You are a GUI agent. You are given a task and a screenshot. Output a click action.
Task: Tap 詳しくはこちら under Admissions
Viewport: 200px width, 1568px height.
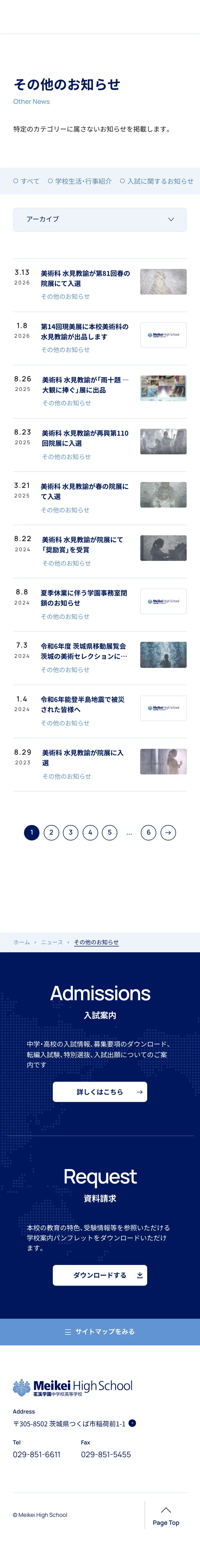pos(100,1092)
